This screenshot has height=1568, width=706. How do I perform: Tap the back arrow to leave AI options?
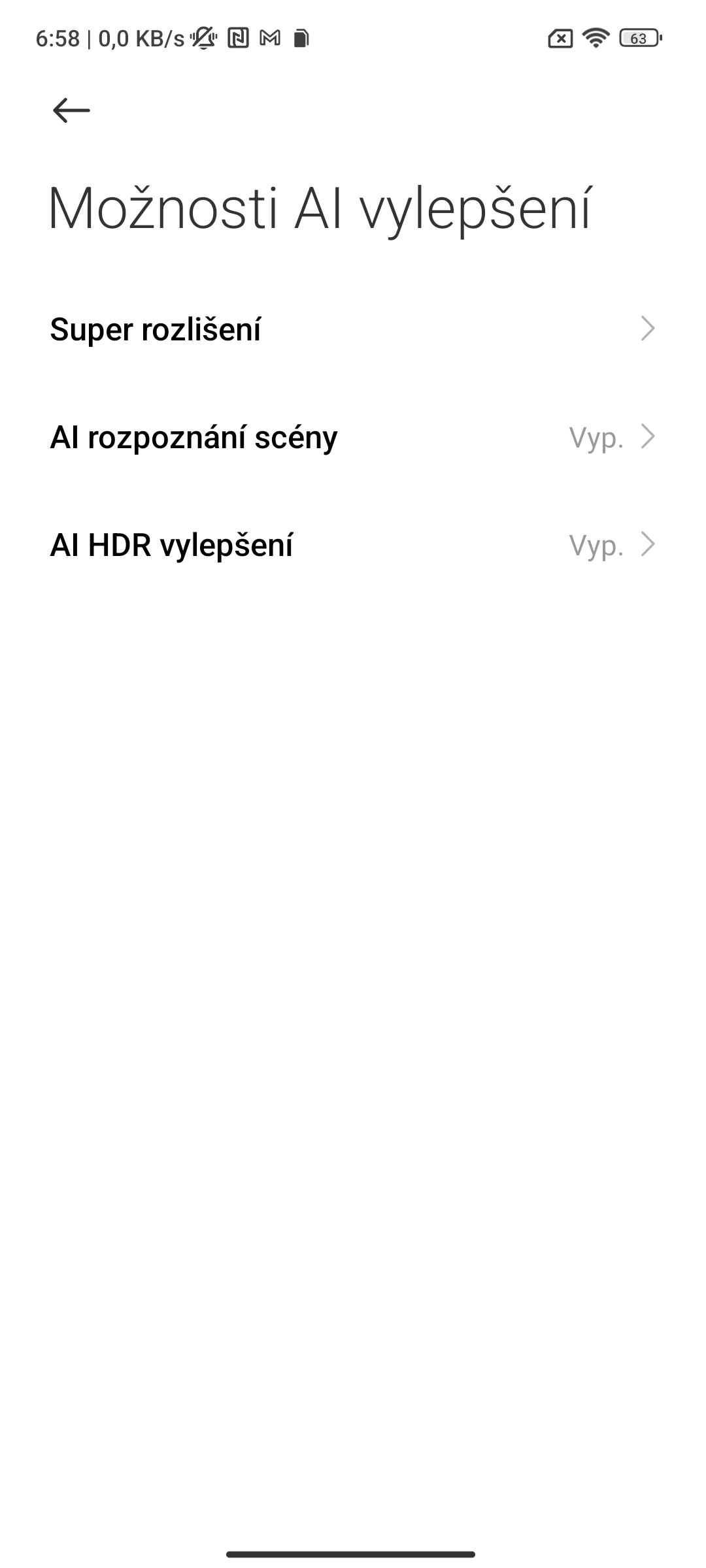click(70, 110)
